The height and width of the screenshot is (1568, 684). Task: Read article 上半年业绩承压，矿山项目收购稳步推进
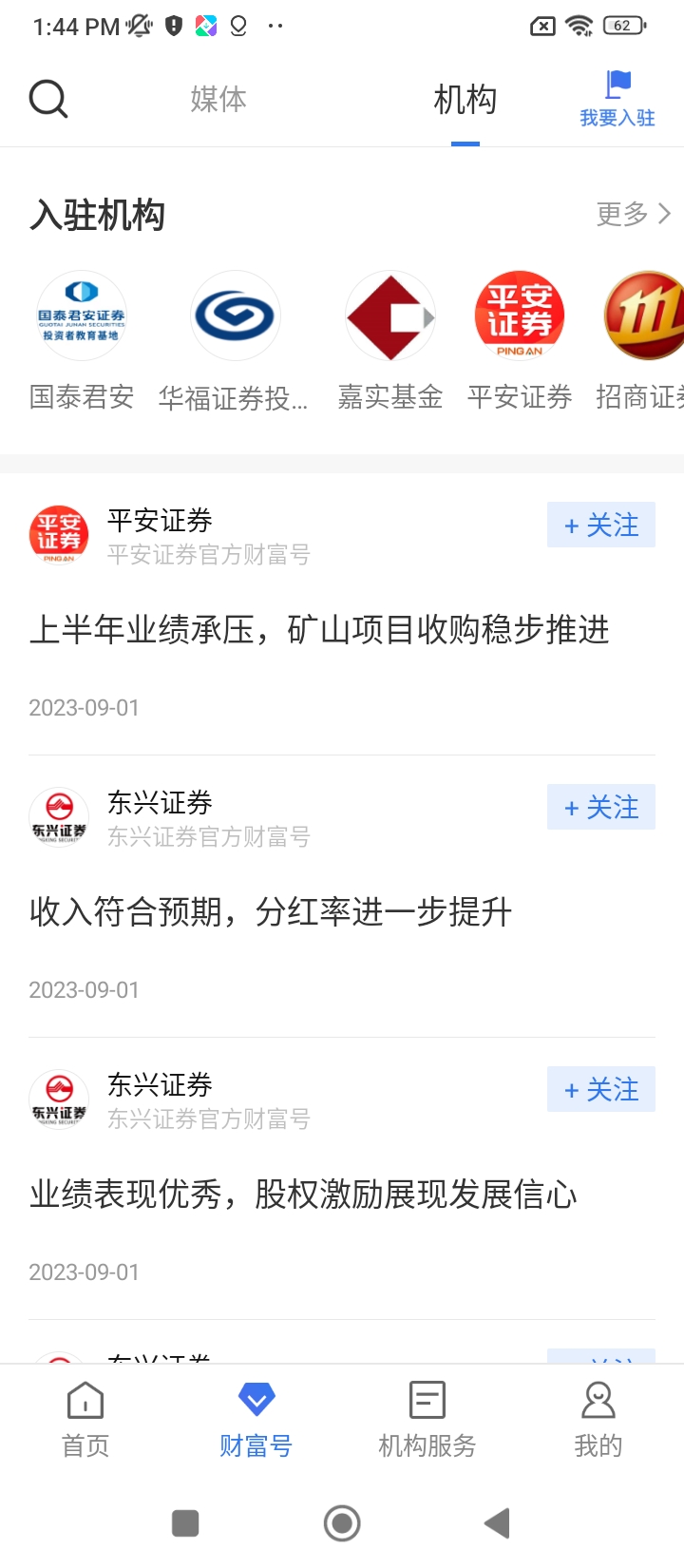pyautogui.click(x=319, y=630)
